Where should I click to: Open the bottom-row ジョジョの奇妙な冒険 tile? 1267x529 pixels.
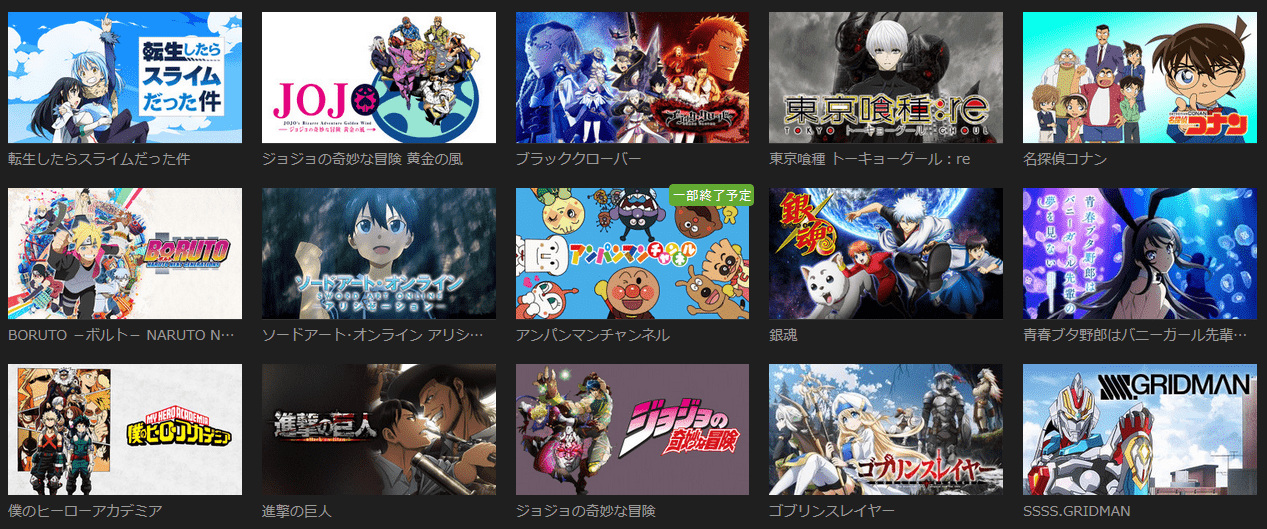coord(633,430)
